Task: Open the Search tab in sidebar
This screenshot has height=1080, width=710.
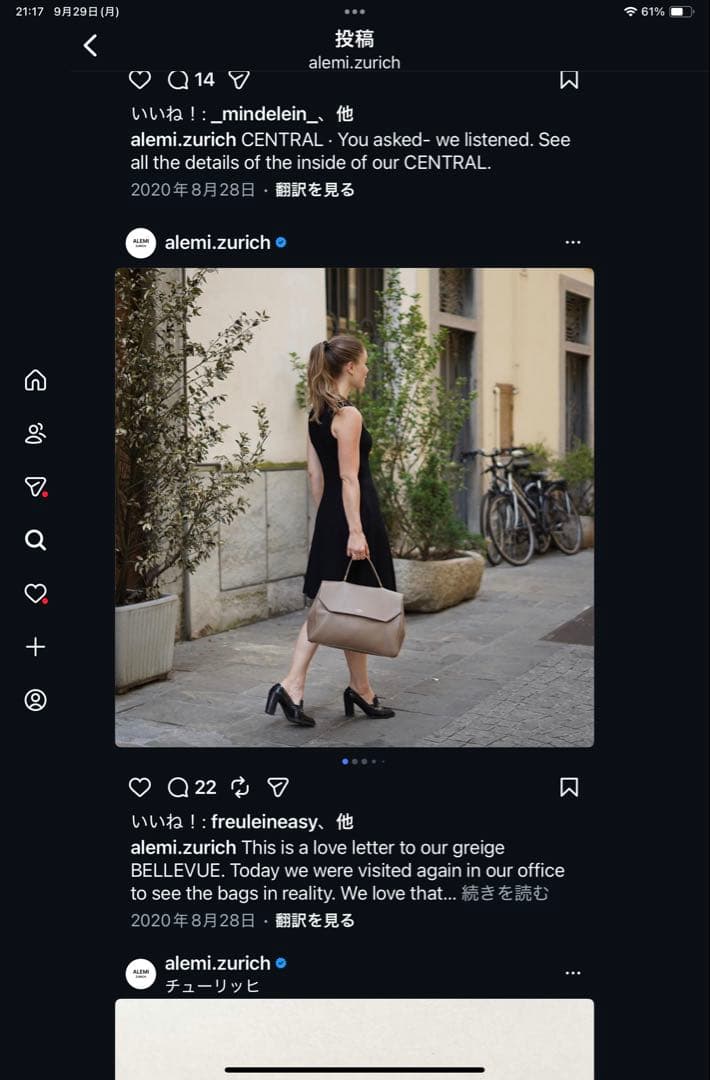Action: point(35,540)
